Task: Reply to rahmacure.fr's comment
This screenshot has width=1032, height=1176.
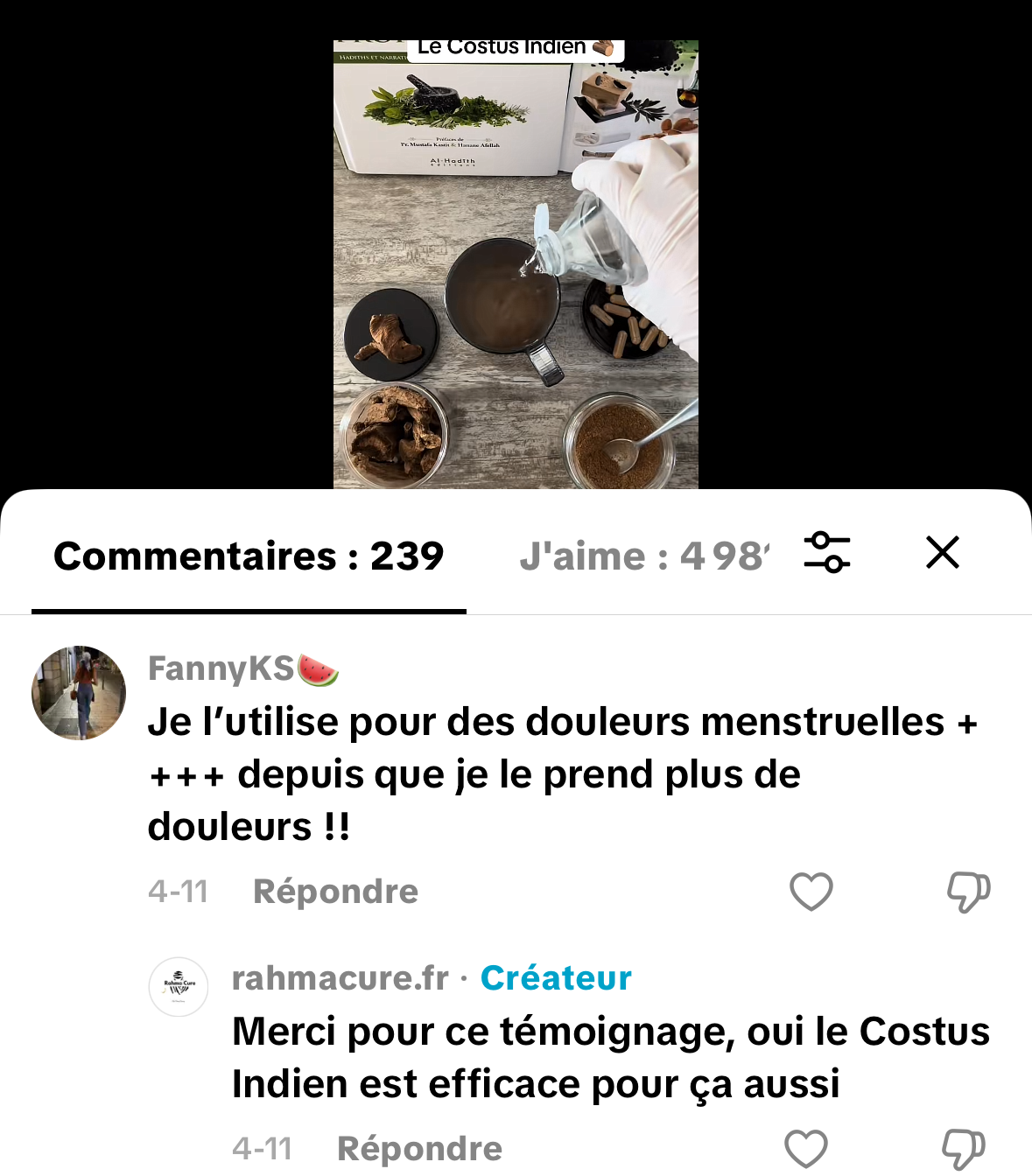Action: [x=419, y=1149]
